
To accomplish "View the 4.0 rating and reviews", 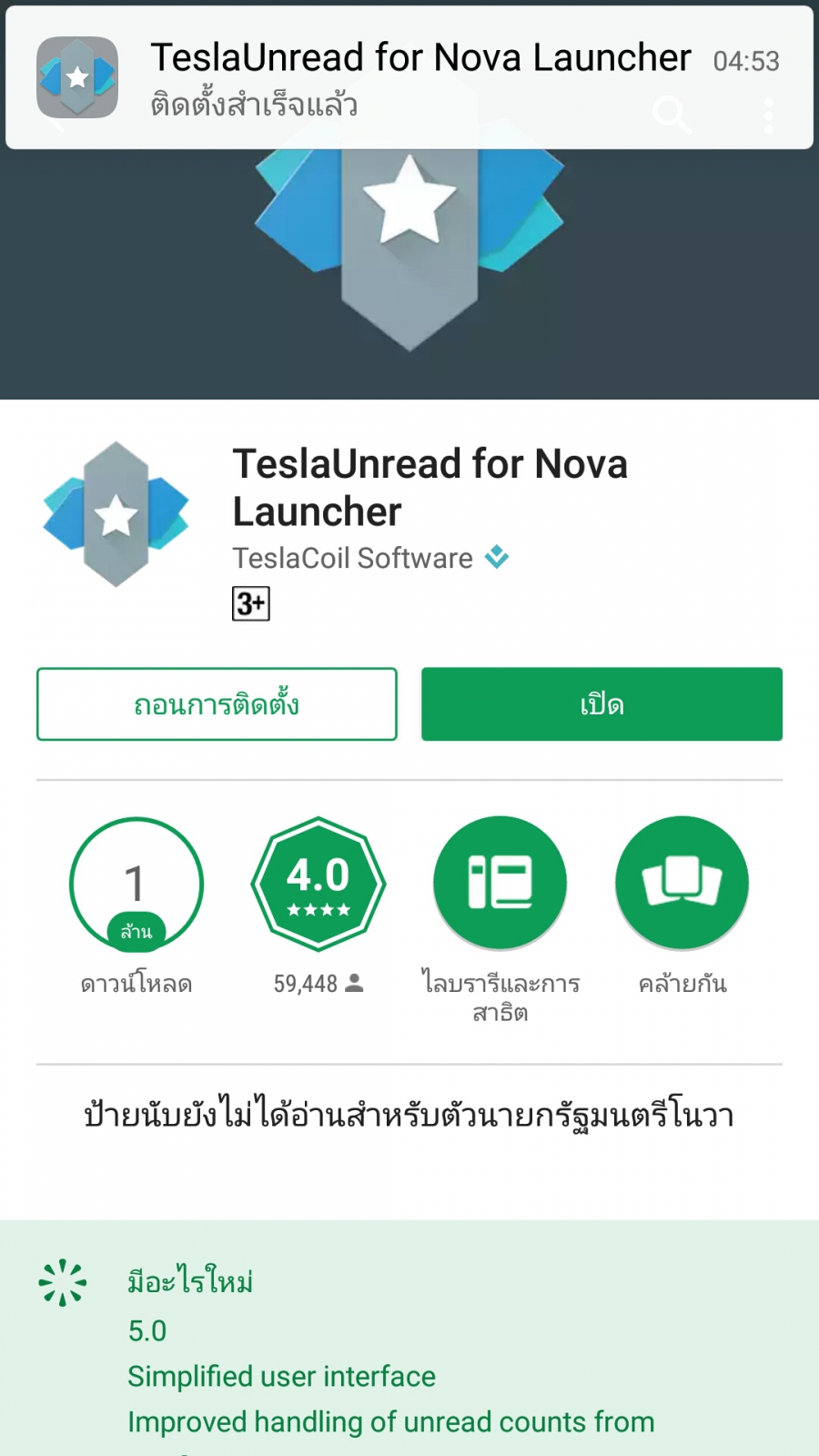I will [318, 885].
